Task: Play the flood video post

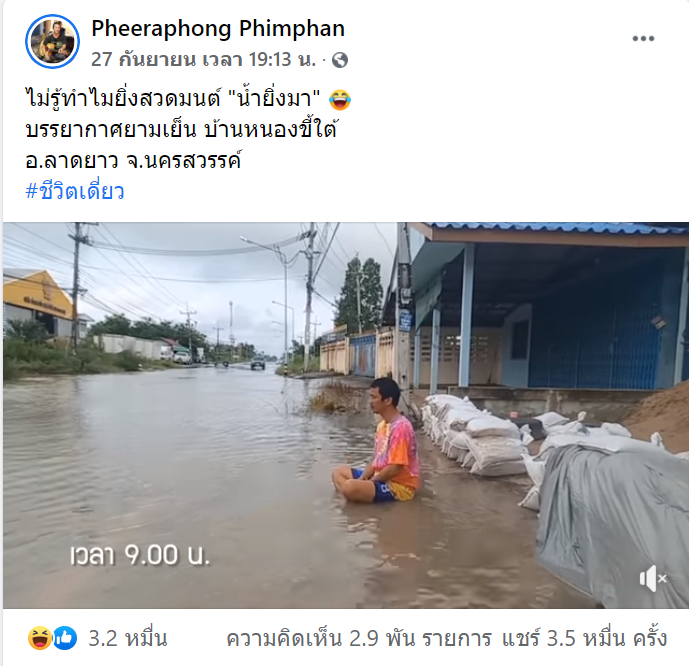Action: pos(345,415)
